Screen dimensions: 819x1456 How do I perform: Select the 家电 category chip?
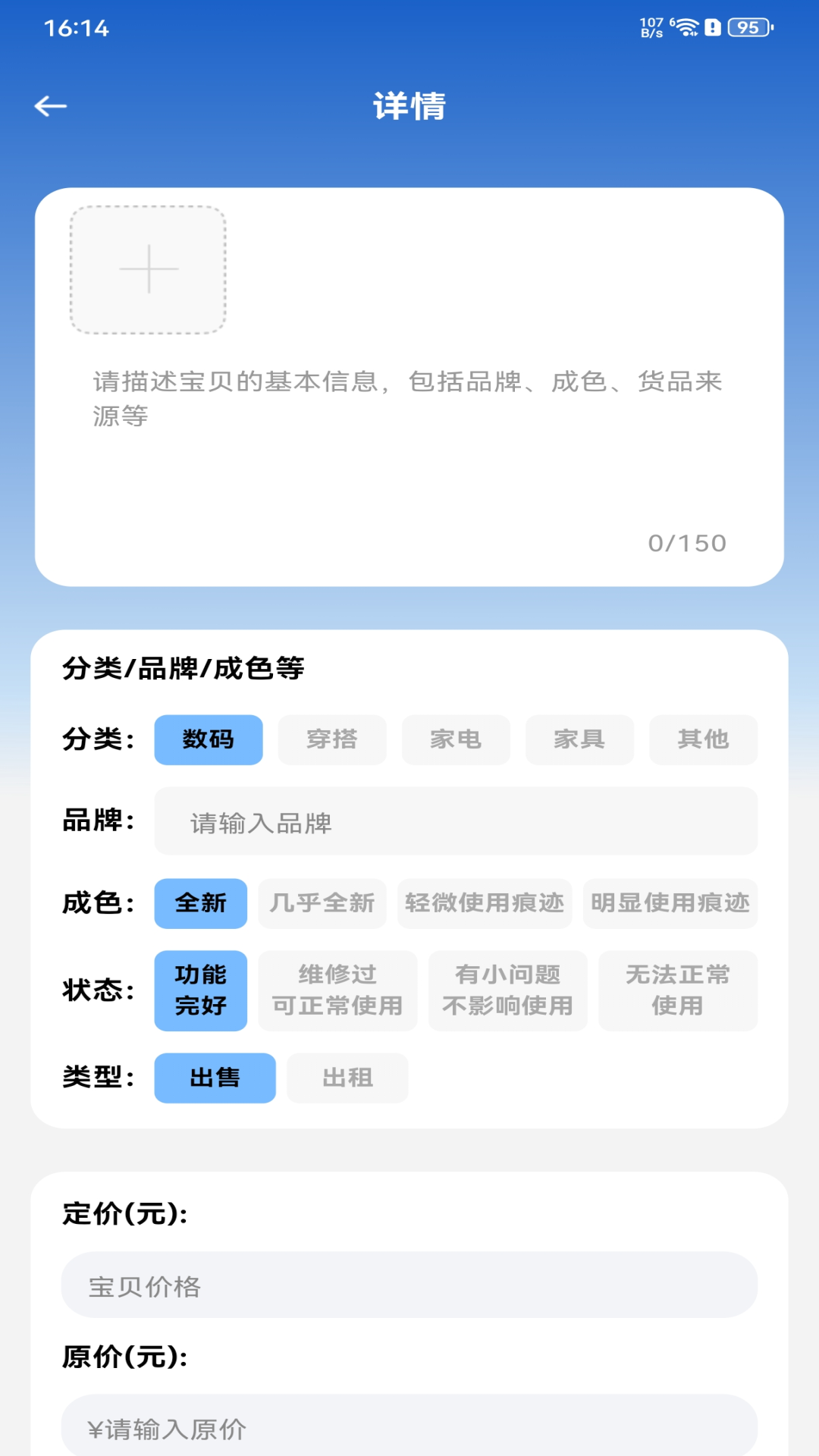[456, 739]
